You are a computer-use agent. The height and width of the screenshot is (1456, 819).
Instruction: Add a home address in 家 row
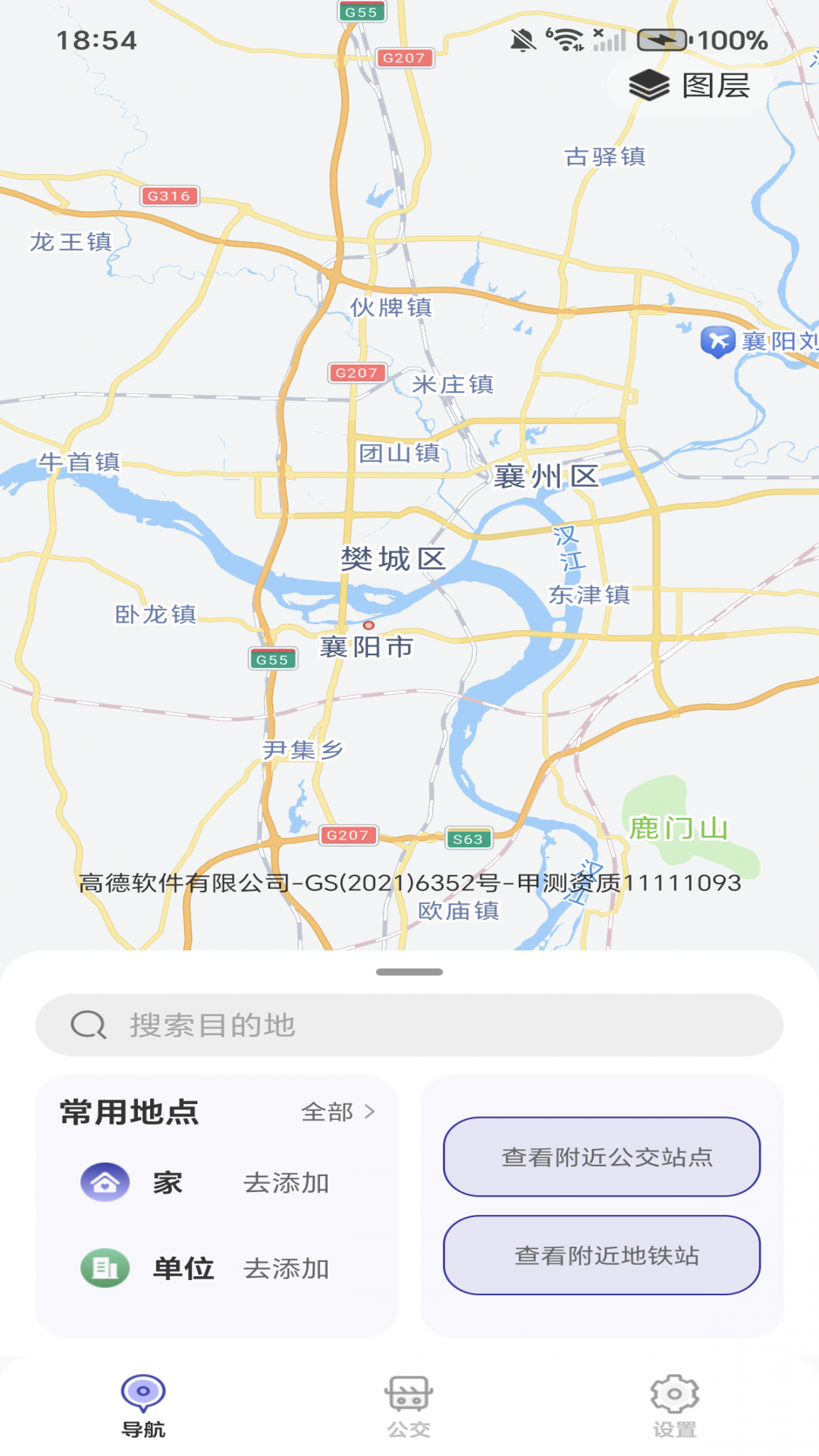click(286, 1183)
